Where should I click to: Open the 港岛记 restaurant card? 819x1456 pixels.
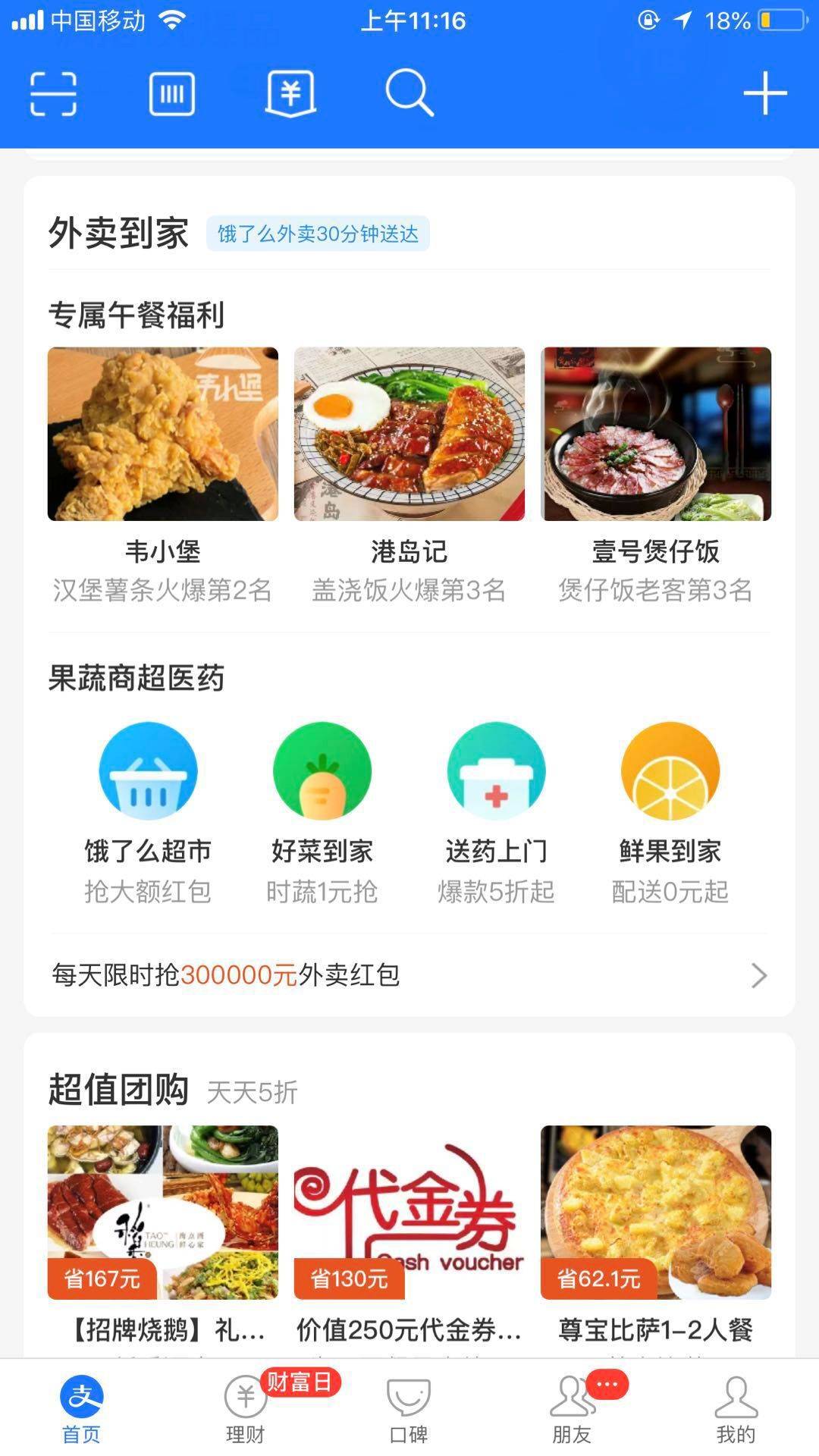click(409, 476)
